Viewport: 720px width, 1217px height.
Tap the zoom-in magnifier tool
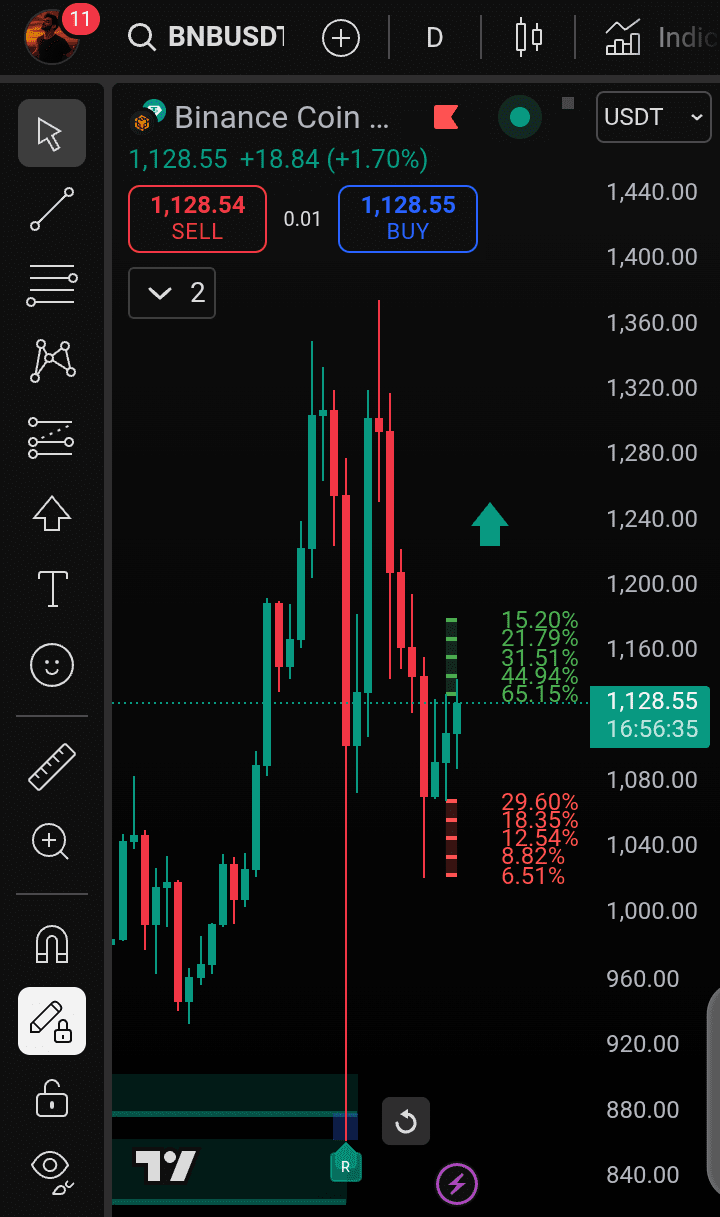tap(51, 841)
